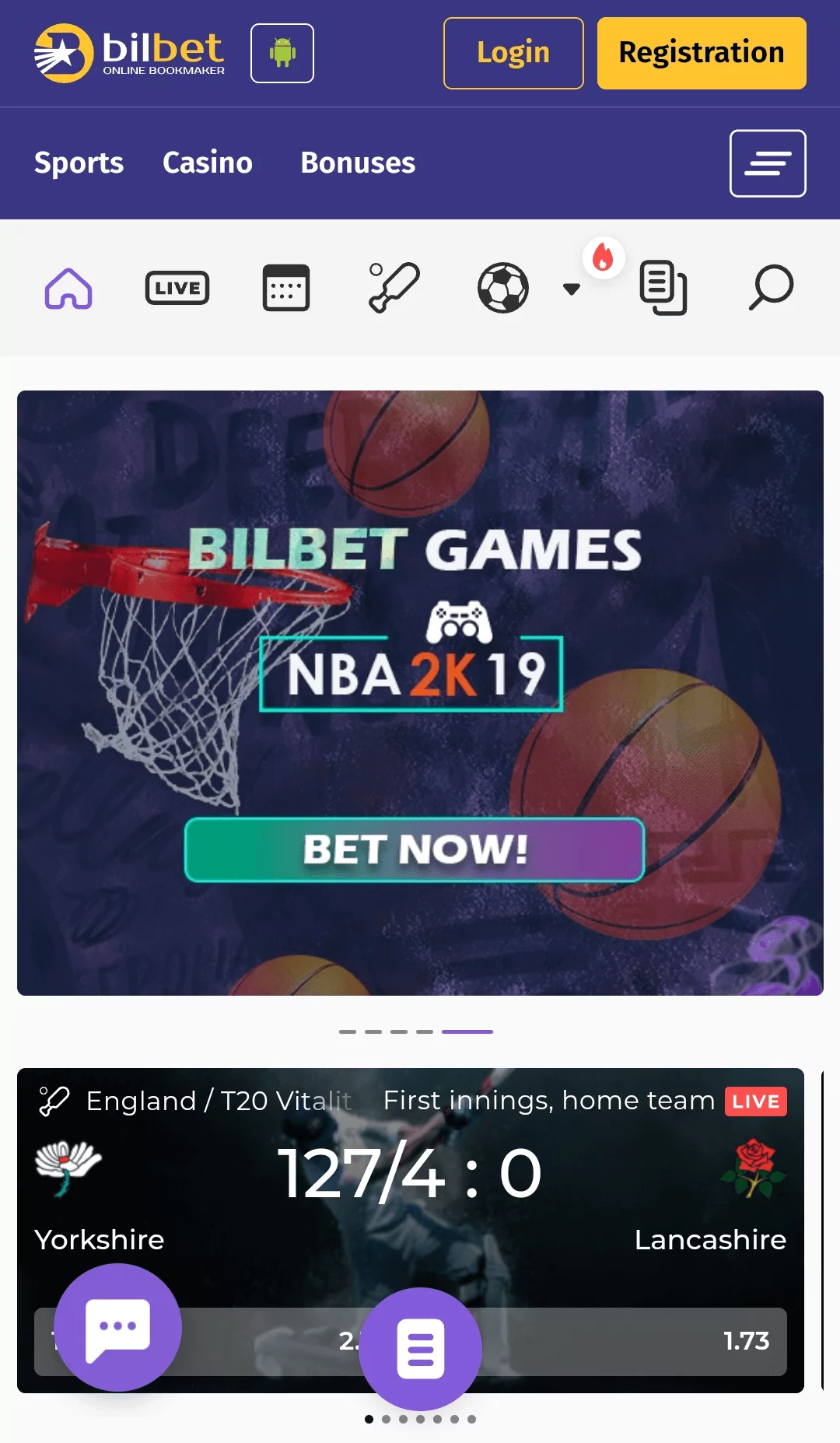The width and height of the screenshot is (840, 1443).
Task: Select the football sport icon
Action: coord(502,288)
